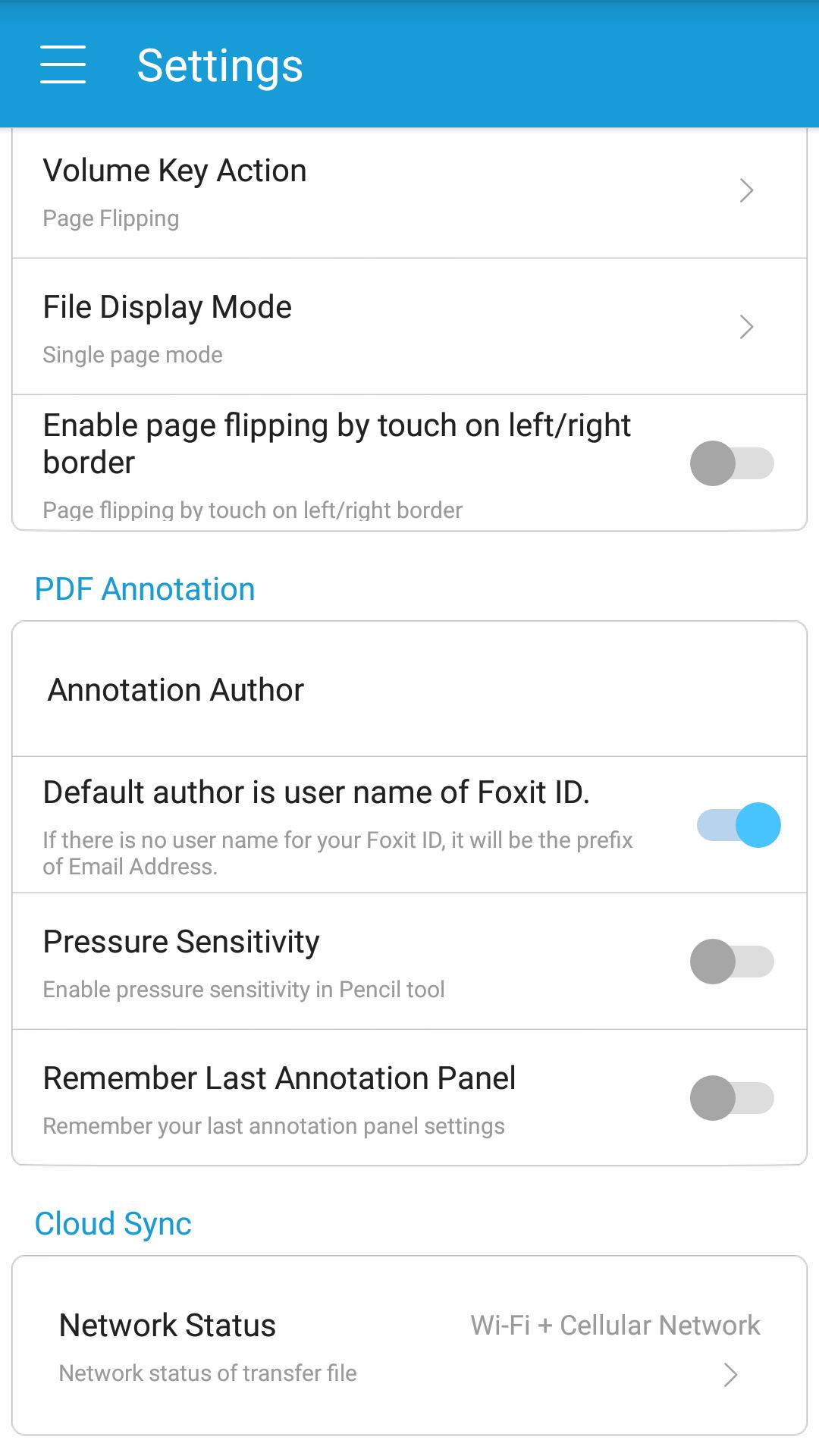The width and height of the screenshot is (819, 1456).
Task: Enable Pressure Sensitivity switch
Action: click(732, 962)
